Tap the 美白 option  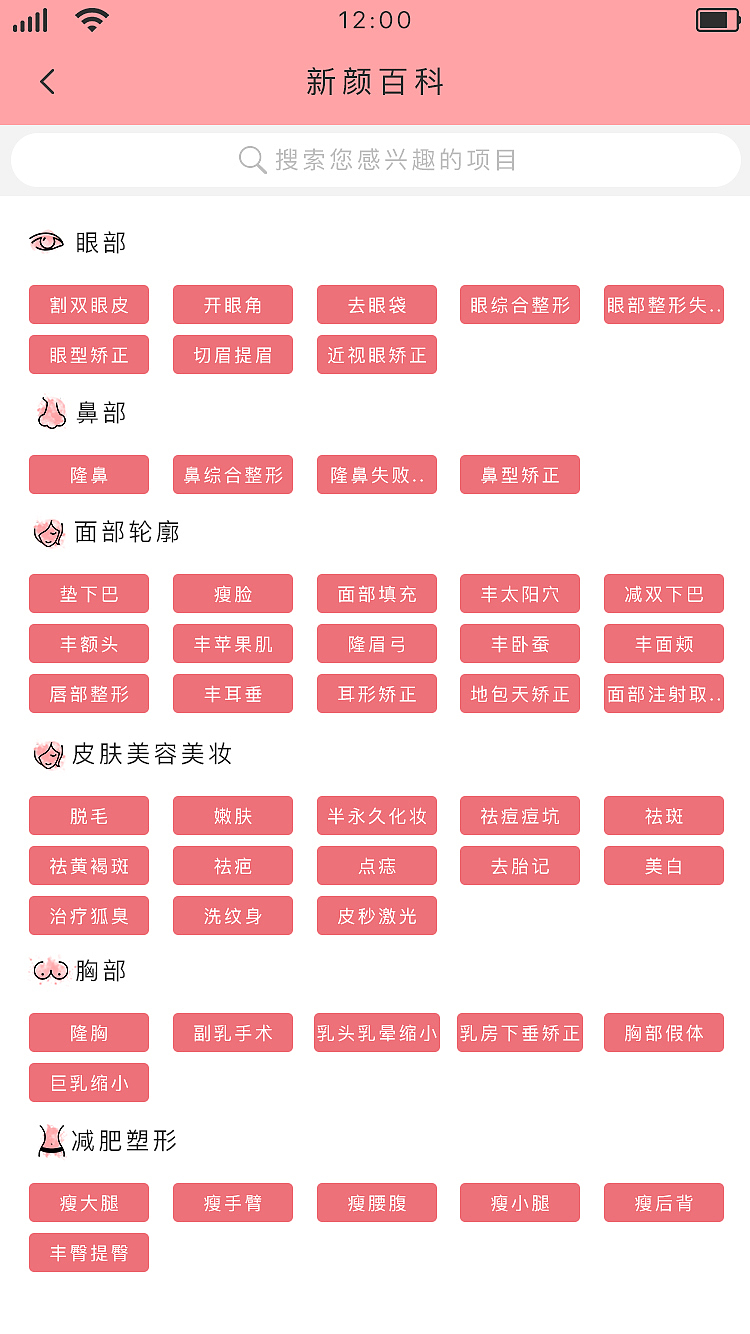pyautogui.click(x=664, y=865)
